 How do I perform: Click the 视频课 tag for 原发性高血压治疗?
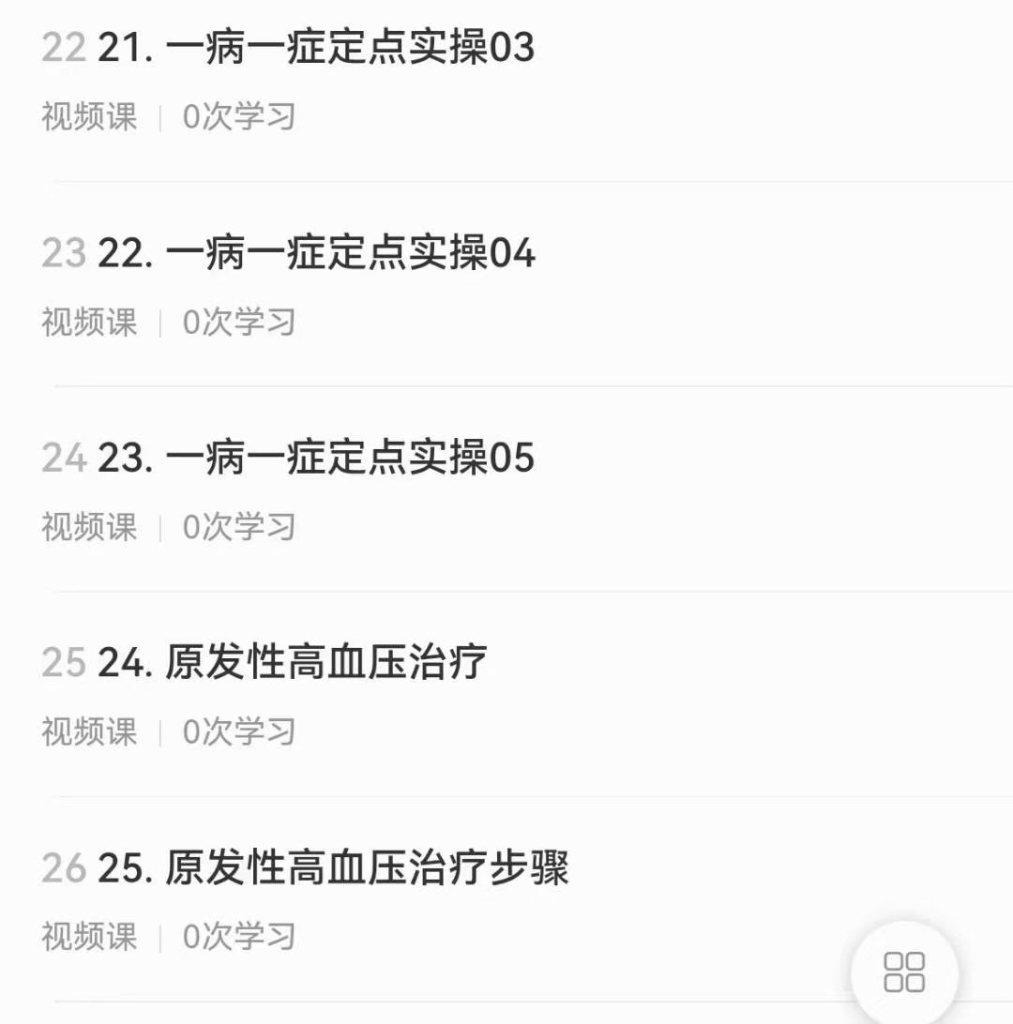click(88, 733)
